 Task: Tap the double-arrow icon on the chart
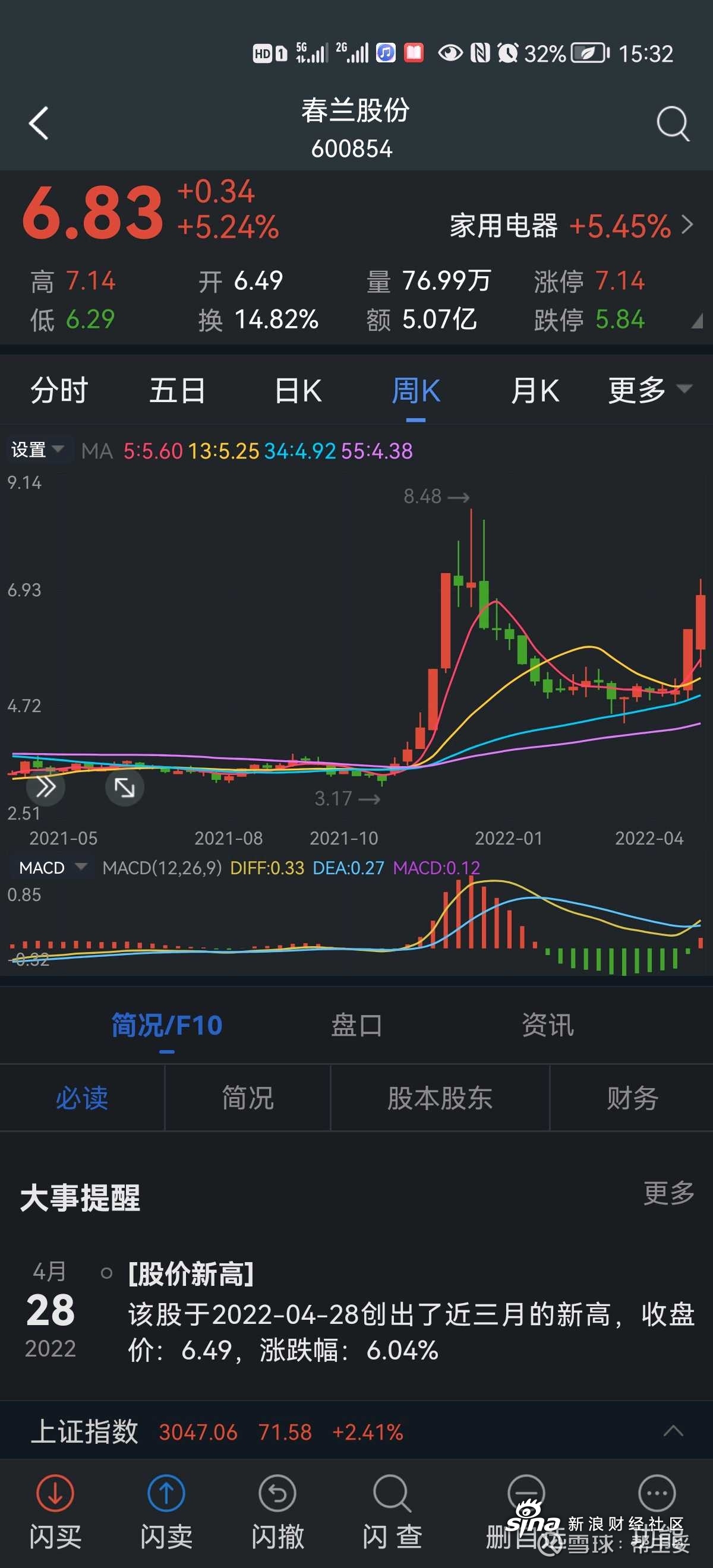(x=46, y=788)
